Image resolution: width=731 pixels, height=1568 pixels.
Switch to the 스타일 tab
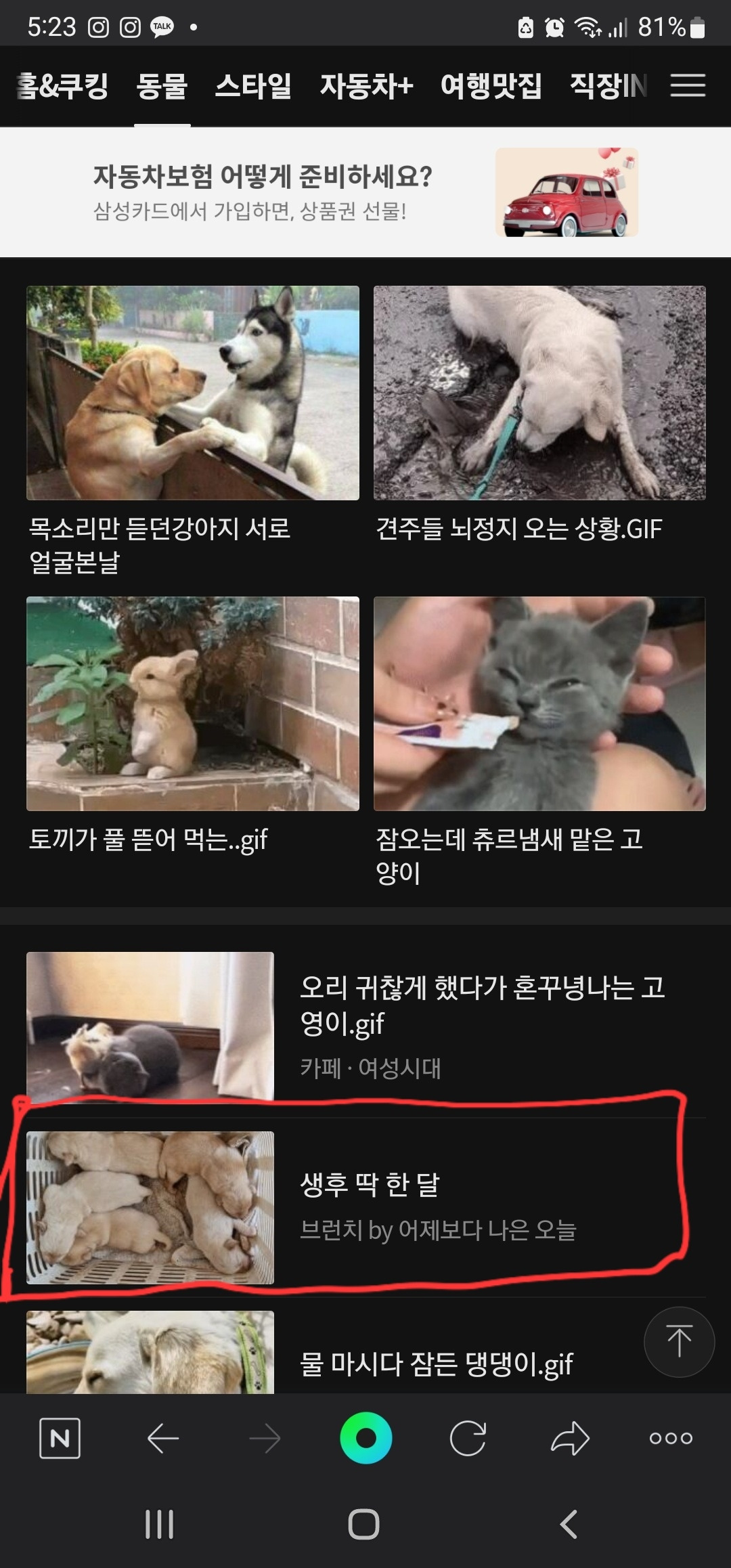(x=253, y=86)
